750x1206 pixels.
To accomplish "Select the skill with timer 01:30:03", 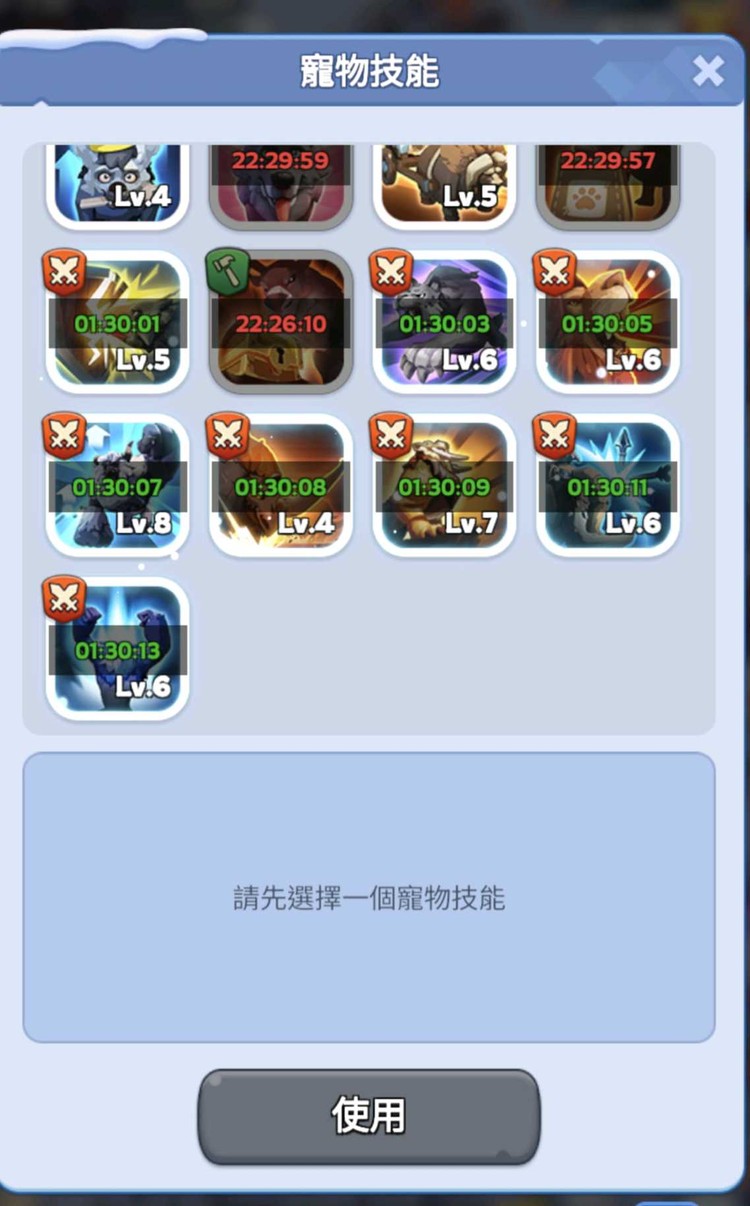I will 444,322.
